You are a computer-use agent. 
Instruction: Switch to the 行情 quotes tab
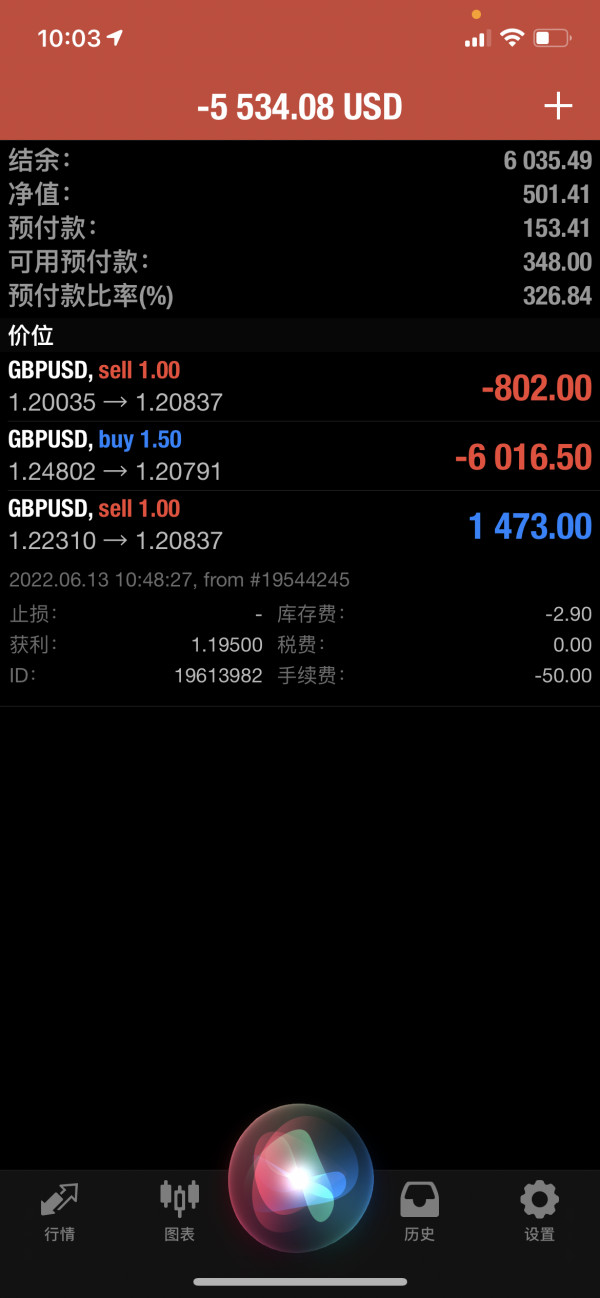click(60, 1211)
